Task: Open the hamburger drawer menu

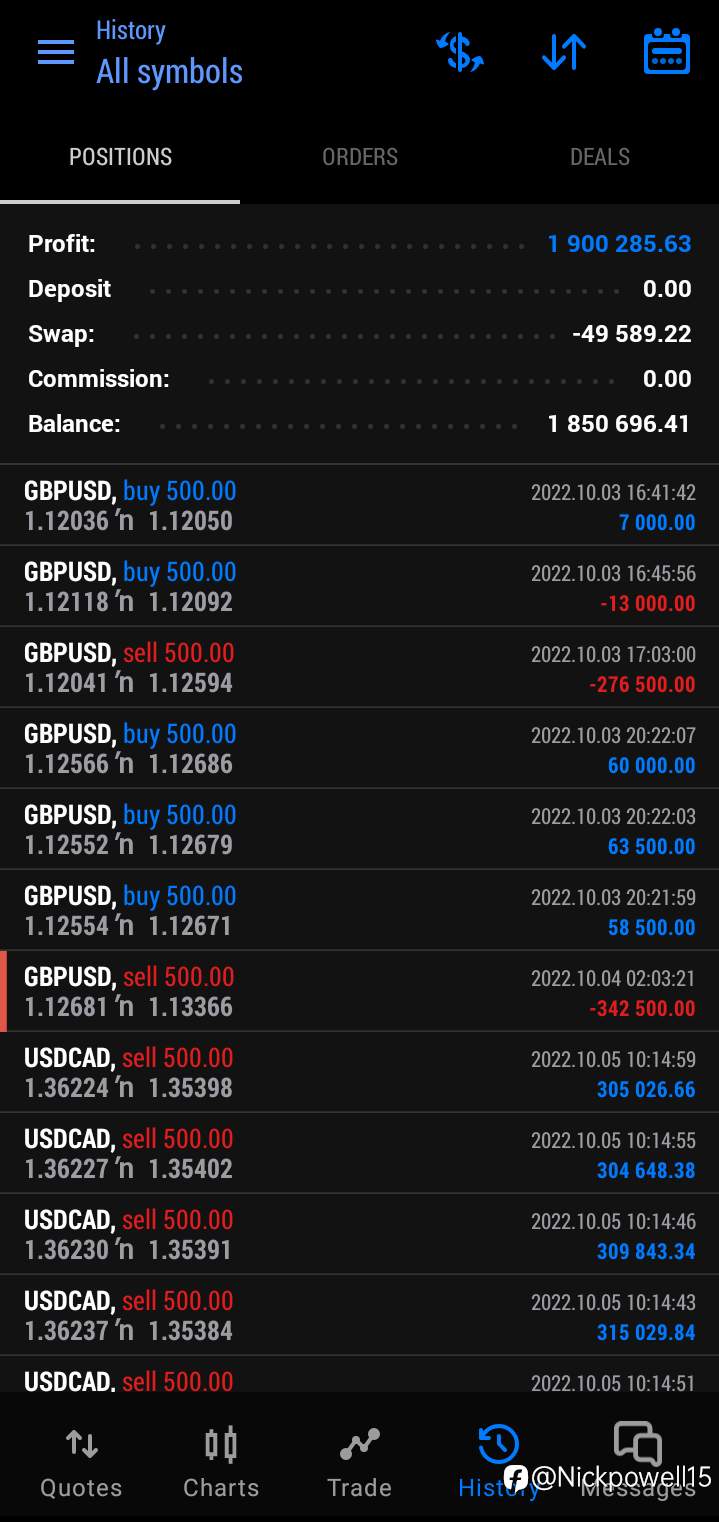Action: coord(56,52)
